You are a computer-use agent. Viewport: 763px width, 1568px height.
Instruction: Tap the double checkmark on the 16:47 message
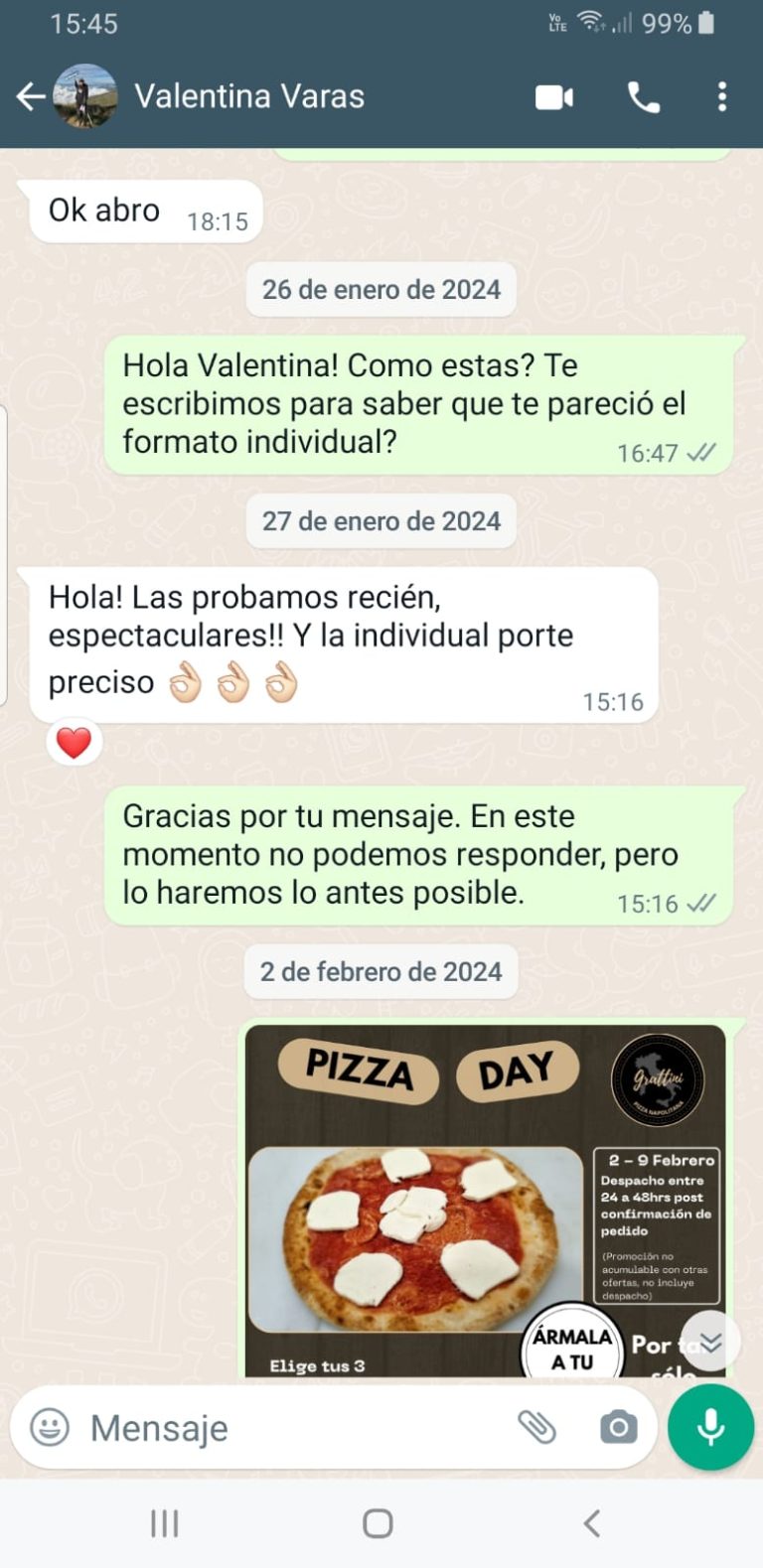click(701, 449)
